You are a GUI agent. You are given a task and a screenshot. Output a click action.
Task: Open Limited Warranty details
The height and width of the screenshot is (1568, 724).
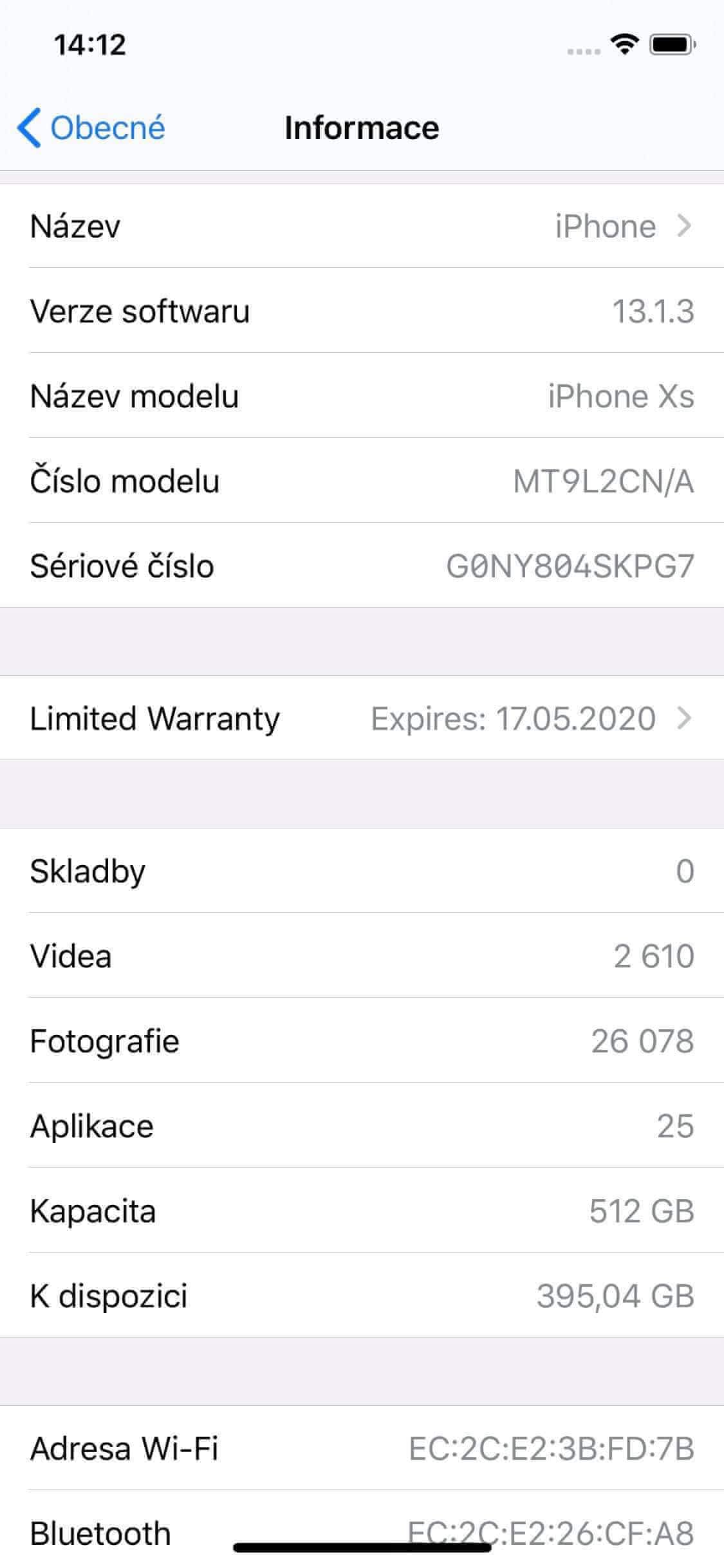[x=362, y=718]
